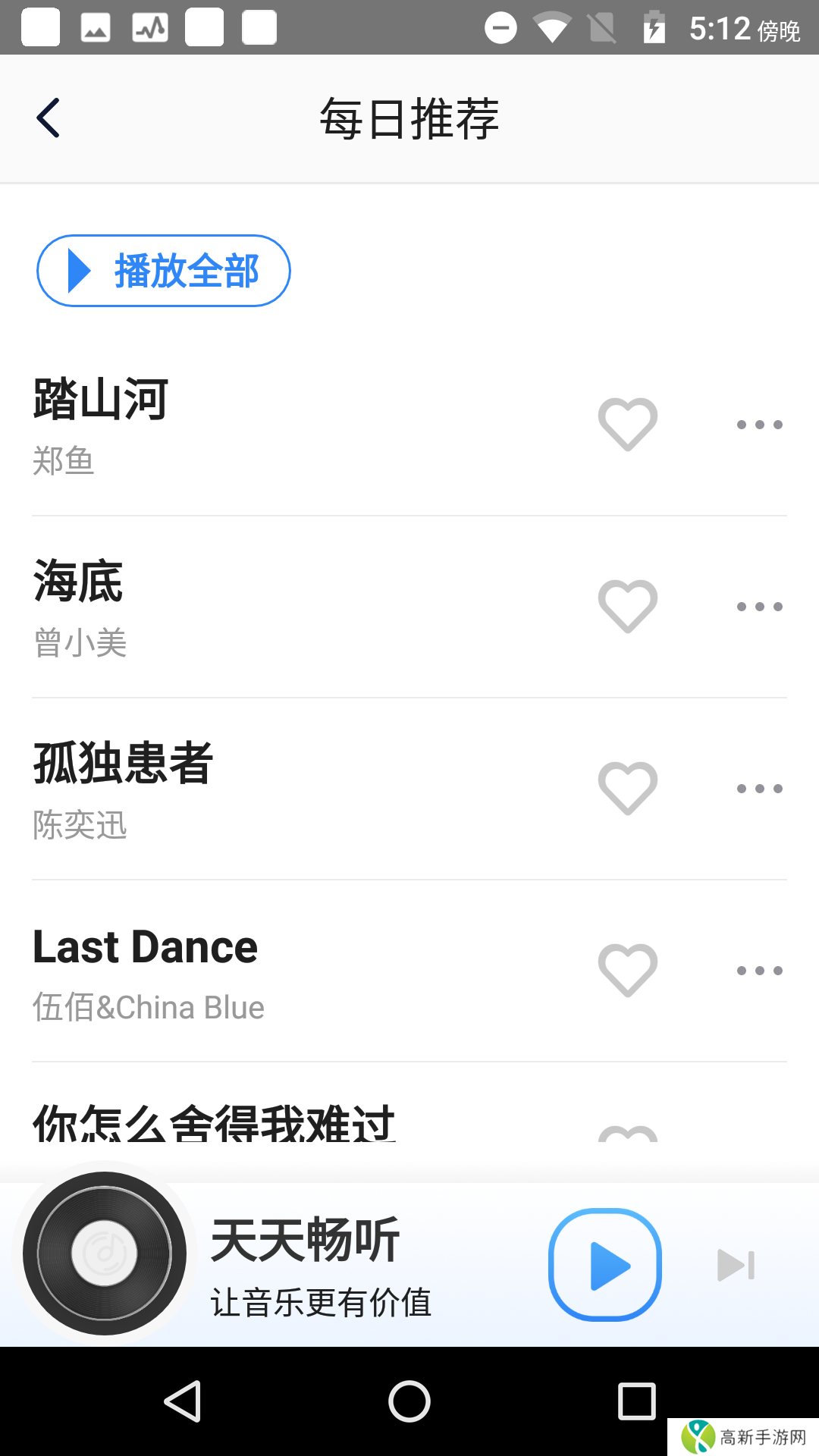819x1456 pixels.
Task: Favorite the song 海底 with its heart icon
Action: (x=627, y=605)
